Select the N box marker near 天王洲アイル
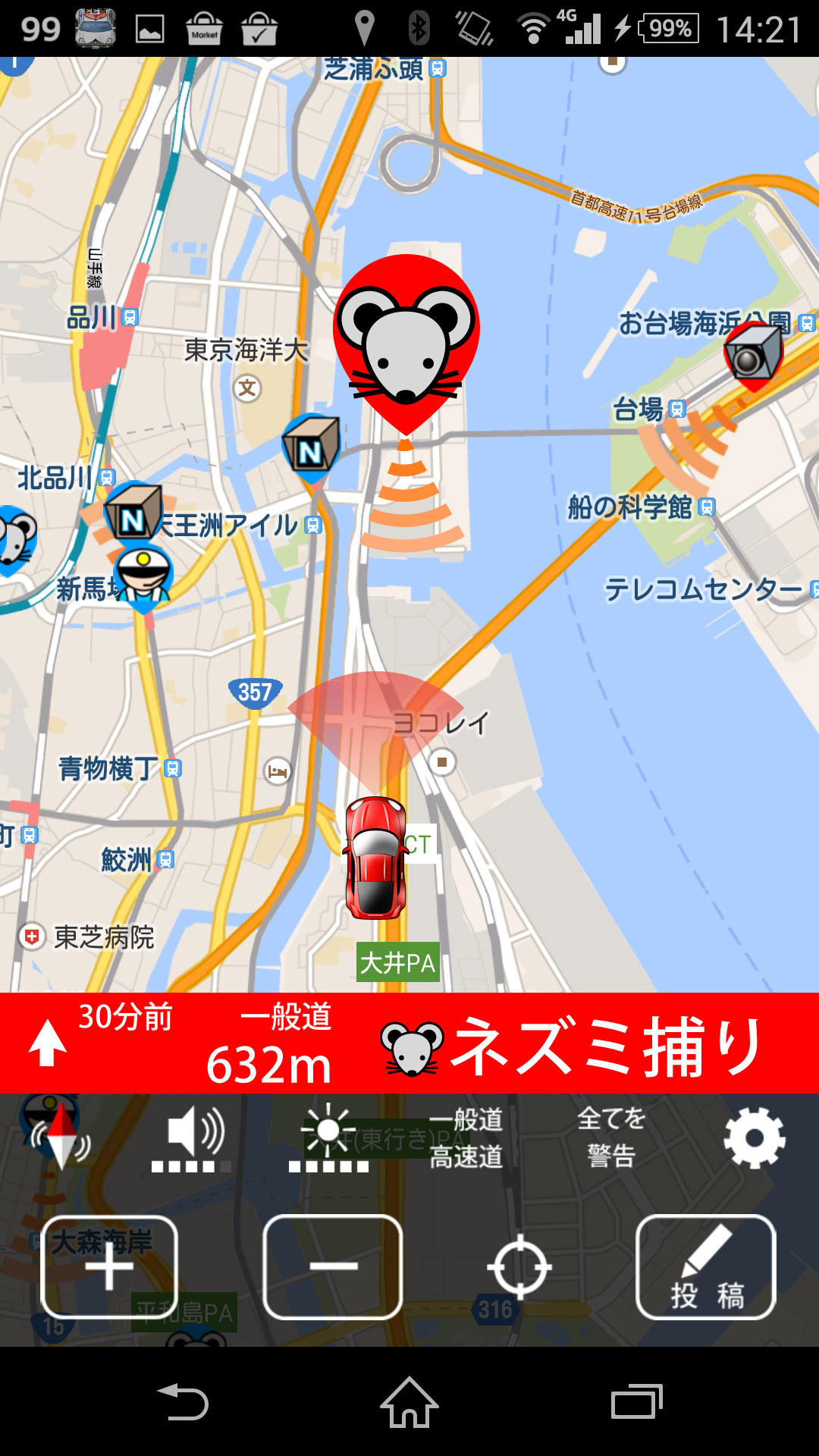Viewport: 819px width, 1456px height. 133,514
